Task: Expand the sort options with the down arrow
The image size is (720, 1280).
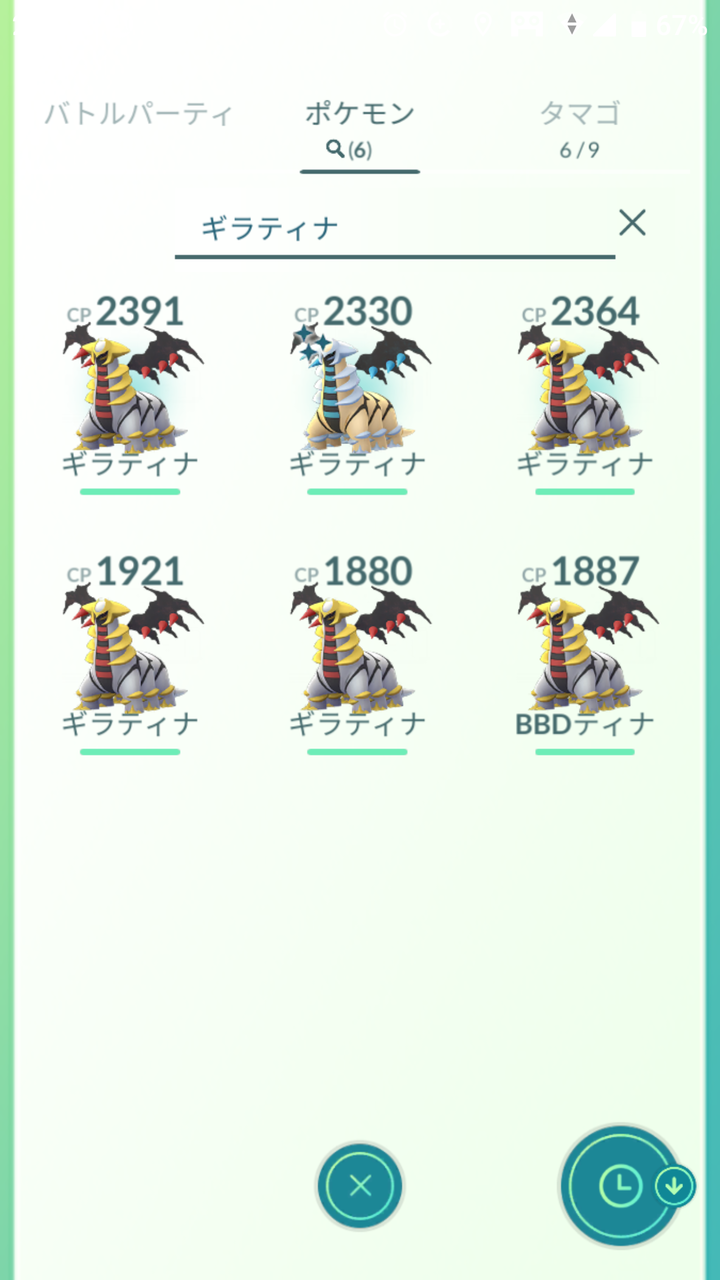Action: point(674,1185)
